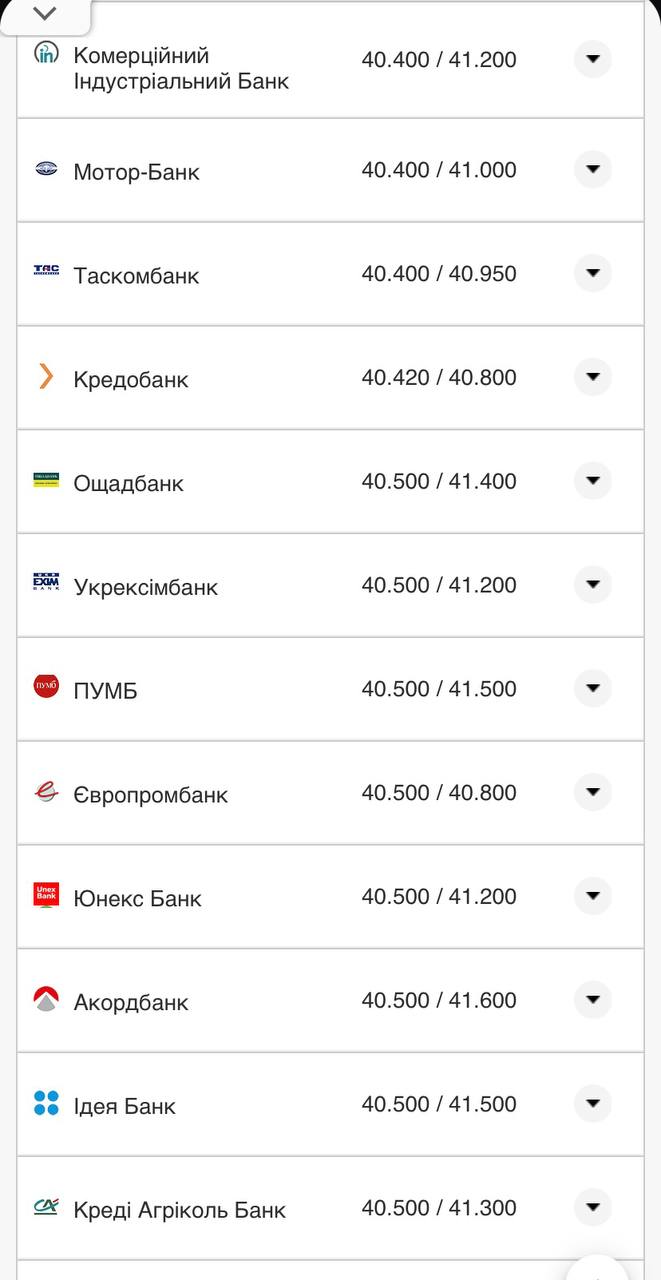Tap the arrow next to ПУМБ
The width and height of the screenshot is (661, 1280).
coord(592,689)
